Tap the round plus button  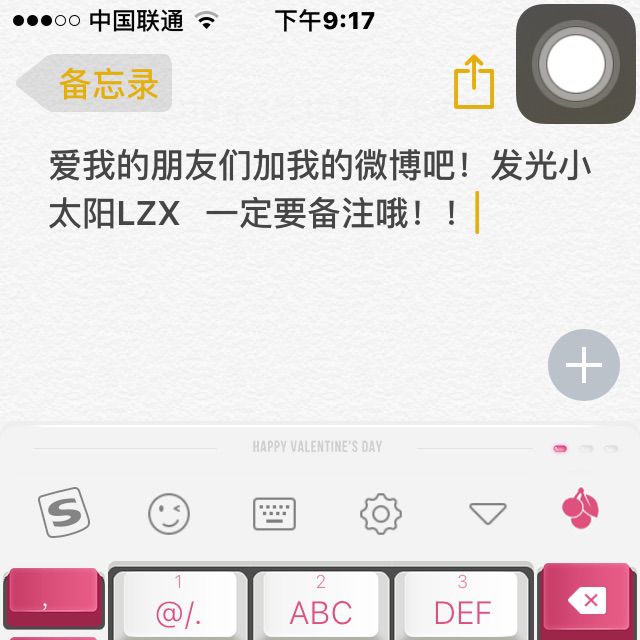584,365
